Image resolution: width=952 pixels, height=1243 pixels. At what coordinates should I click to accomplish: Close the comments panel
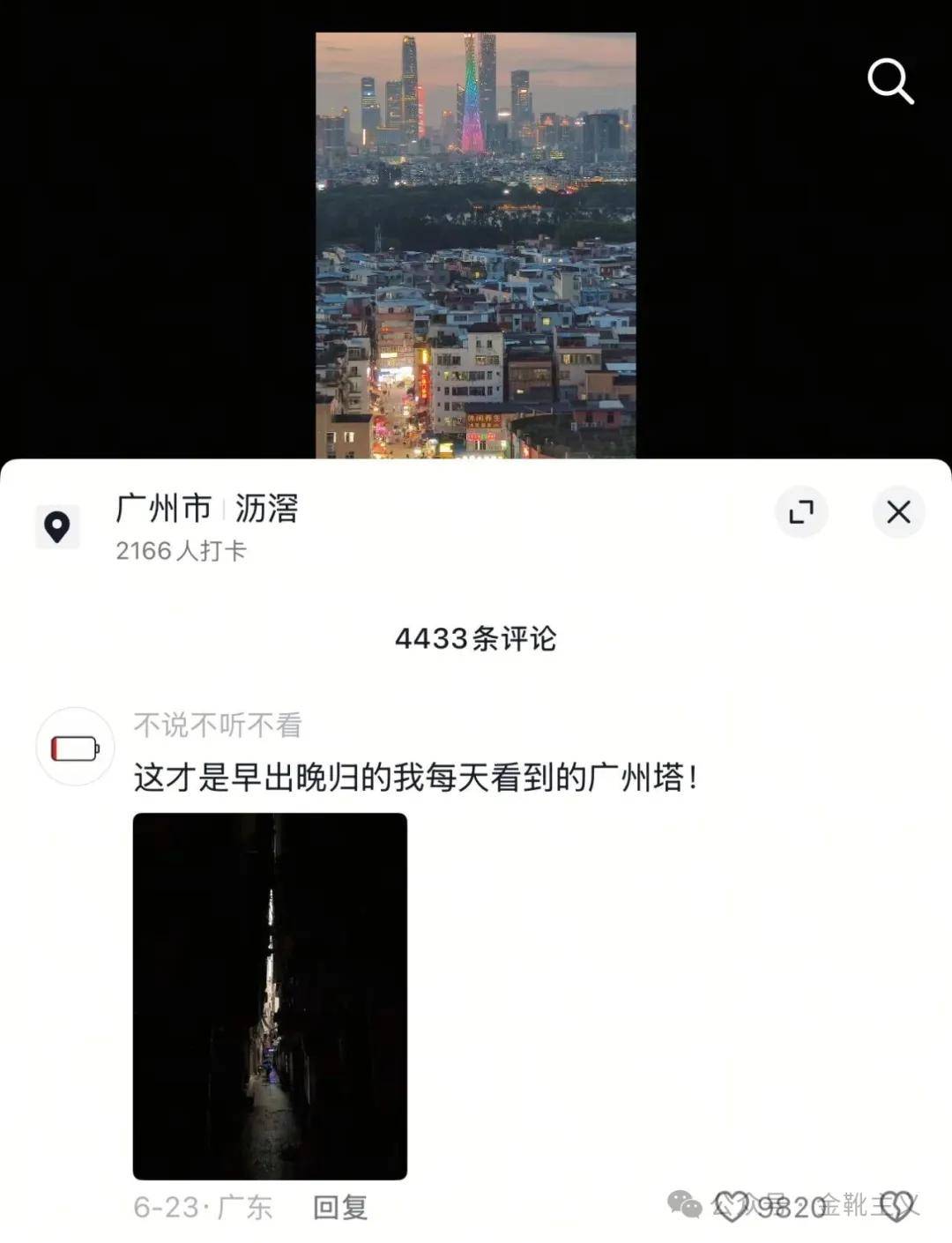pos(898,511)
